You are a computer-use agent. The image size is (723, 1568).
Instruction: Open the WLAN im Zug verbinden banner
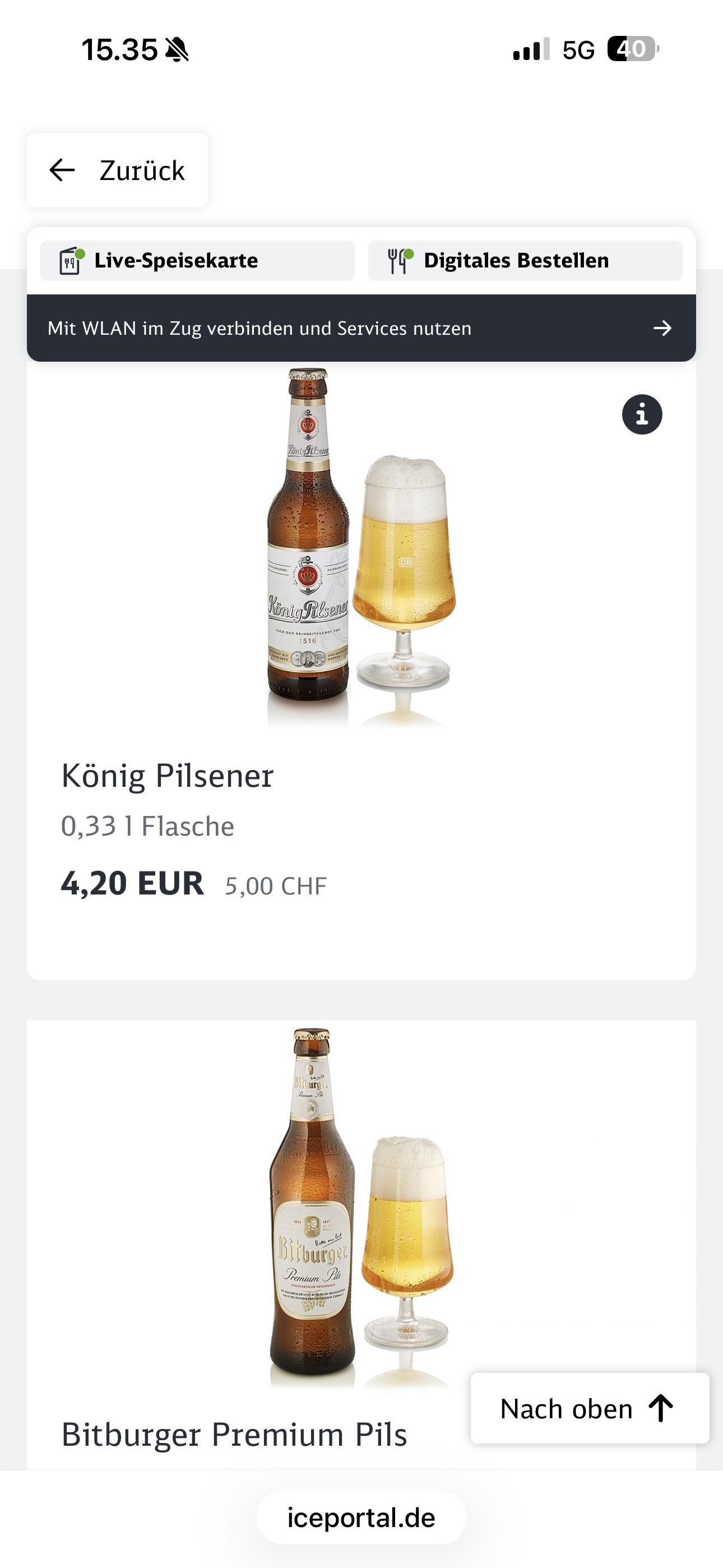(361, 328)
